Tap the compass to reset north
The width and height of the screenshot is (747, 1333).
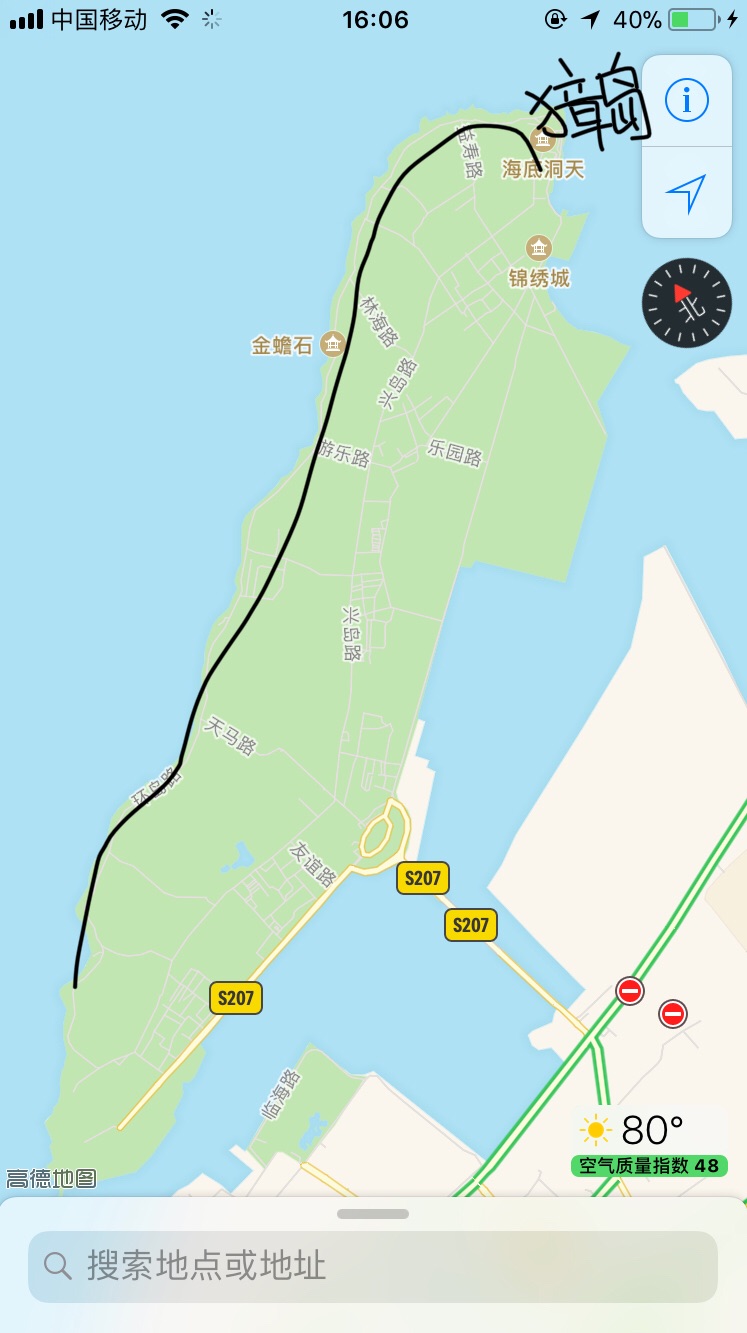pos(687,303)
